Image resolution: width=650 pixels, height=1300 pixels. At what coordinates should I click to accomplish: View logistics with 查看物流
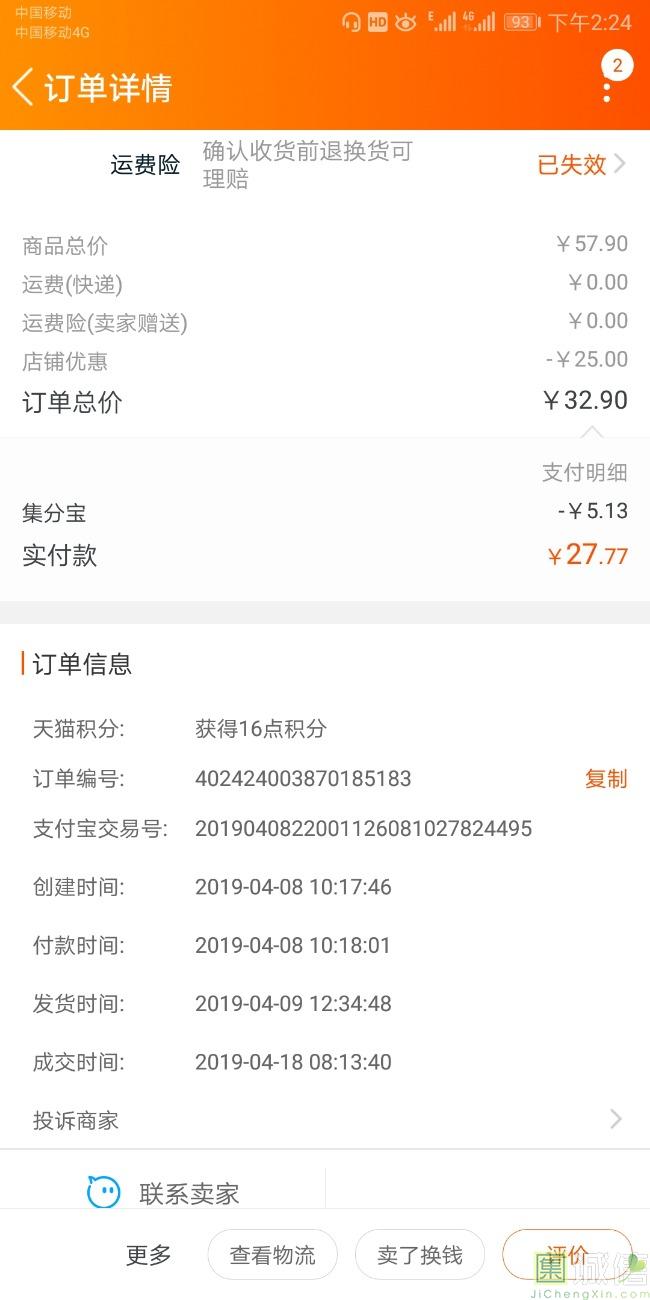coord(272,1255)
